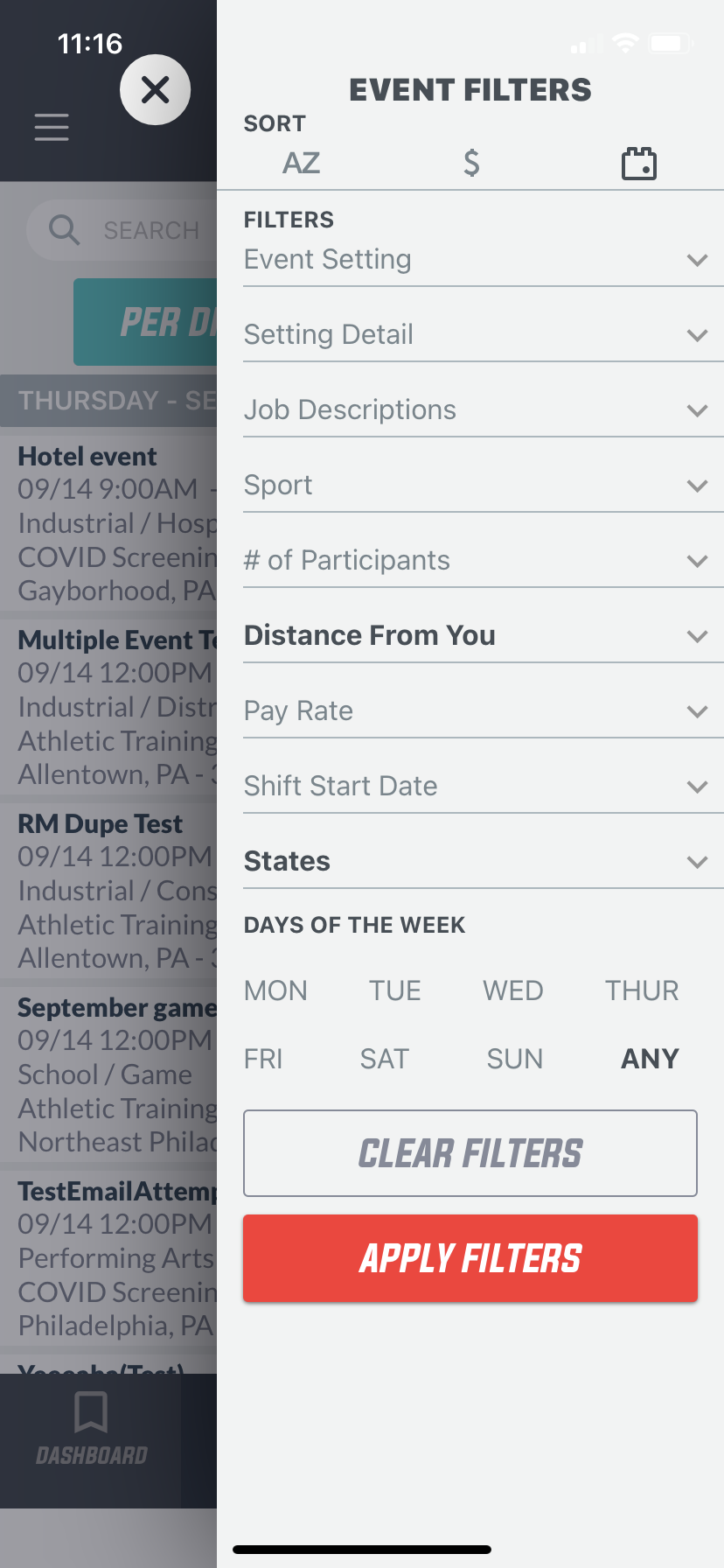Open the Dashboard from the bottom bar
Image resolution: width=724 pixels, height=1568 pixels.
[x=90, y=1452]
